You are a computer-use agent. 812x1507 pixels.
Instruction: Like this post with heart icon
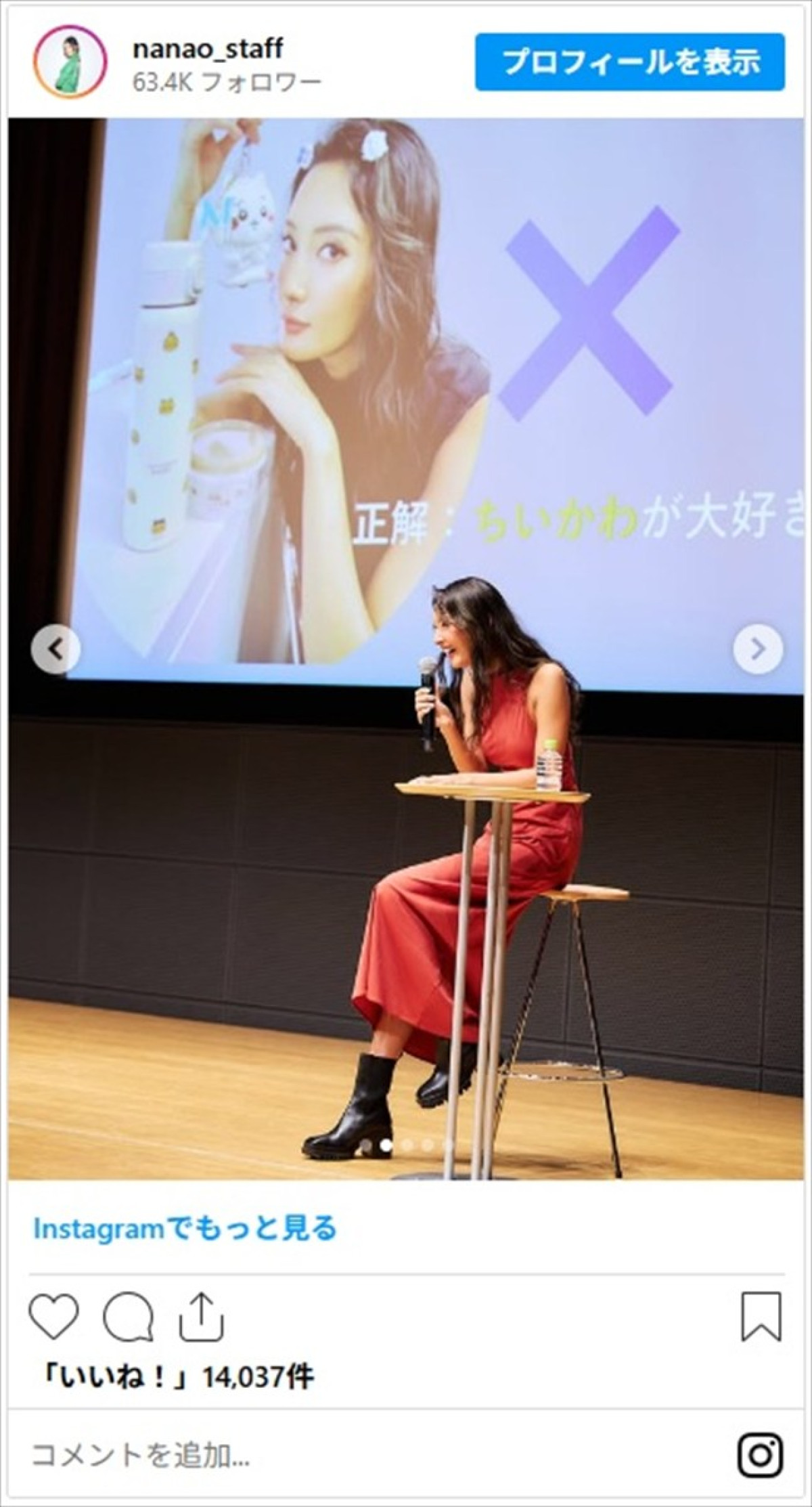[54, 1317]
